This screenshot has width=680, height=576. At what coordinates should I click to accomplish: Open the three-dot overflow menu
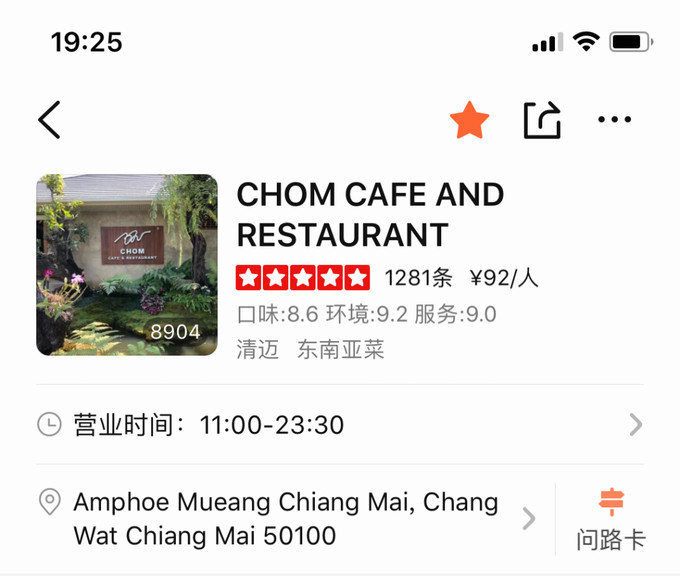(614, 120)
